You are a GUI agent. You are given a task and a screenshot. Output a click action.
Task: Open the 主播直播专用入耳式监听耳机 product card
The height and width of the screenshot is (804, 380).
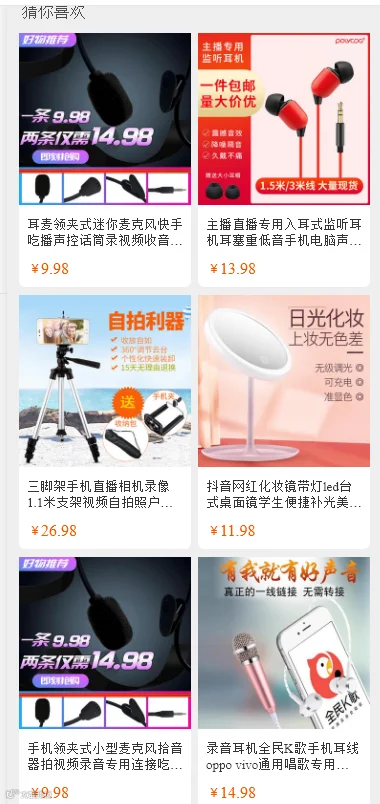[284, 159]
